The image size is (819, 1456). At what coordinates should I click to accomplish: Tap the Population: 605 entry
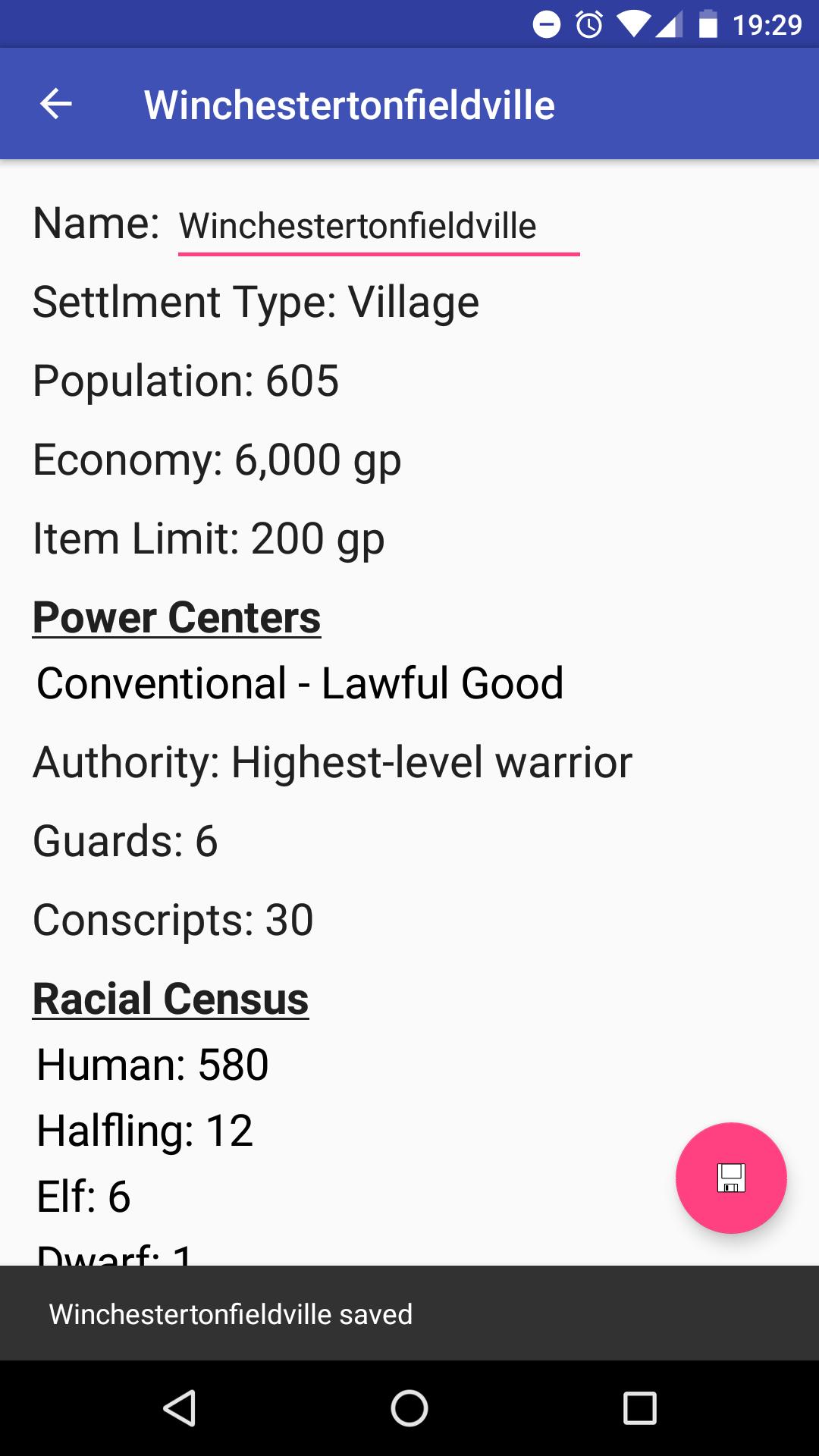(186, 382)
